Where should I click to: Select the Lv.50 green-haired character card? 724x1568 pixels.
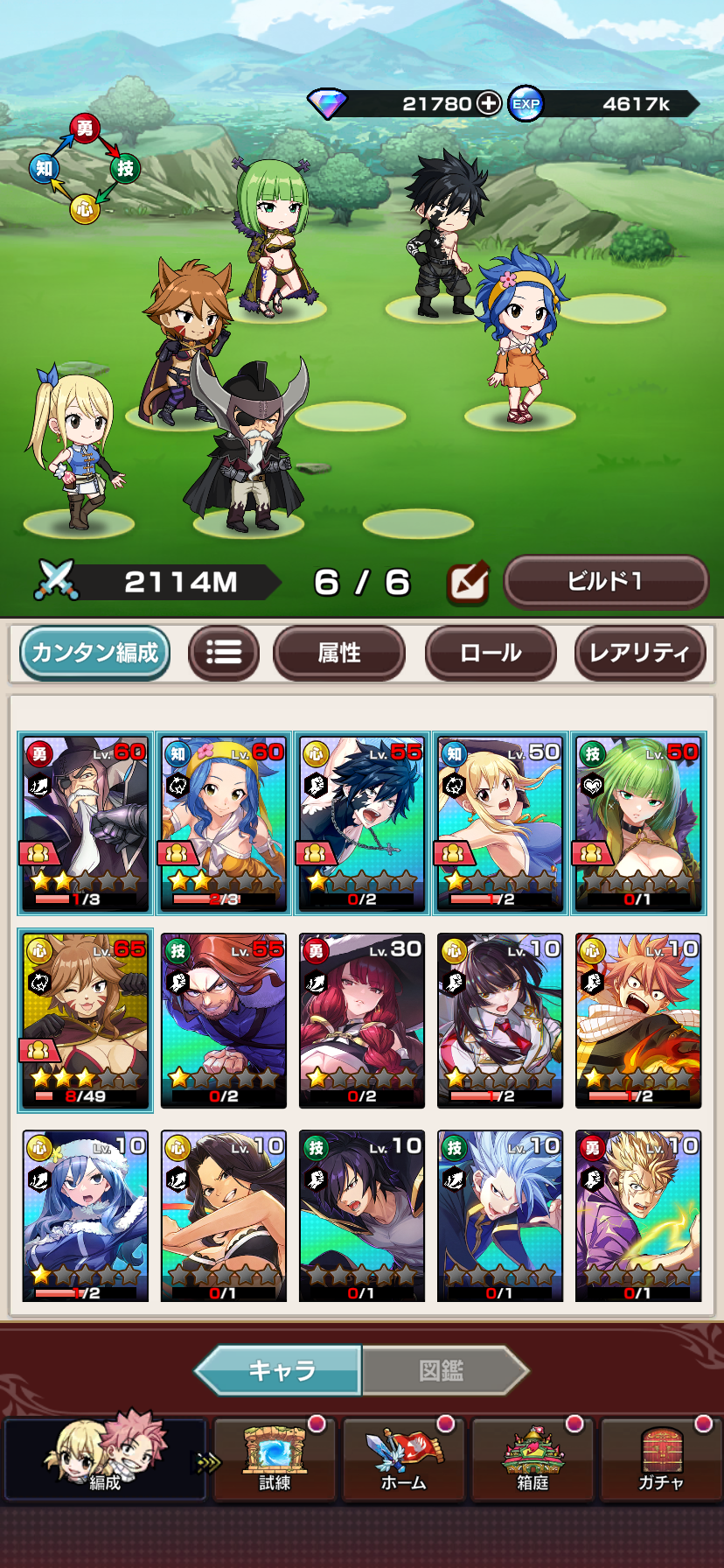pyautogui.click(x=638, y=823)
